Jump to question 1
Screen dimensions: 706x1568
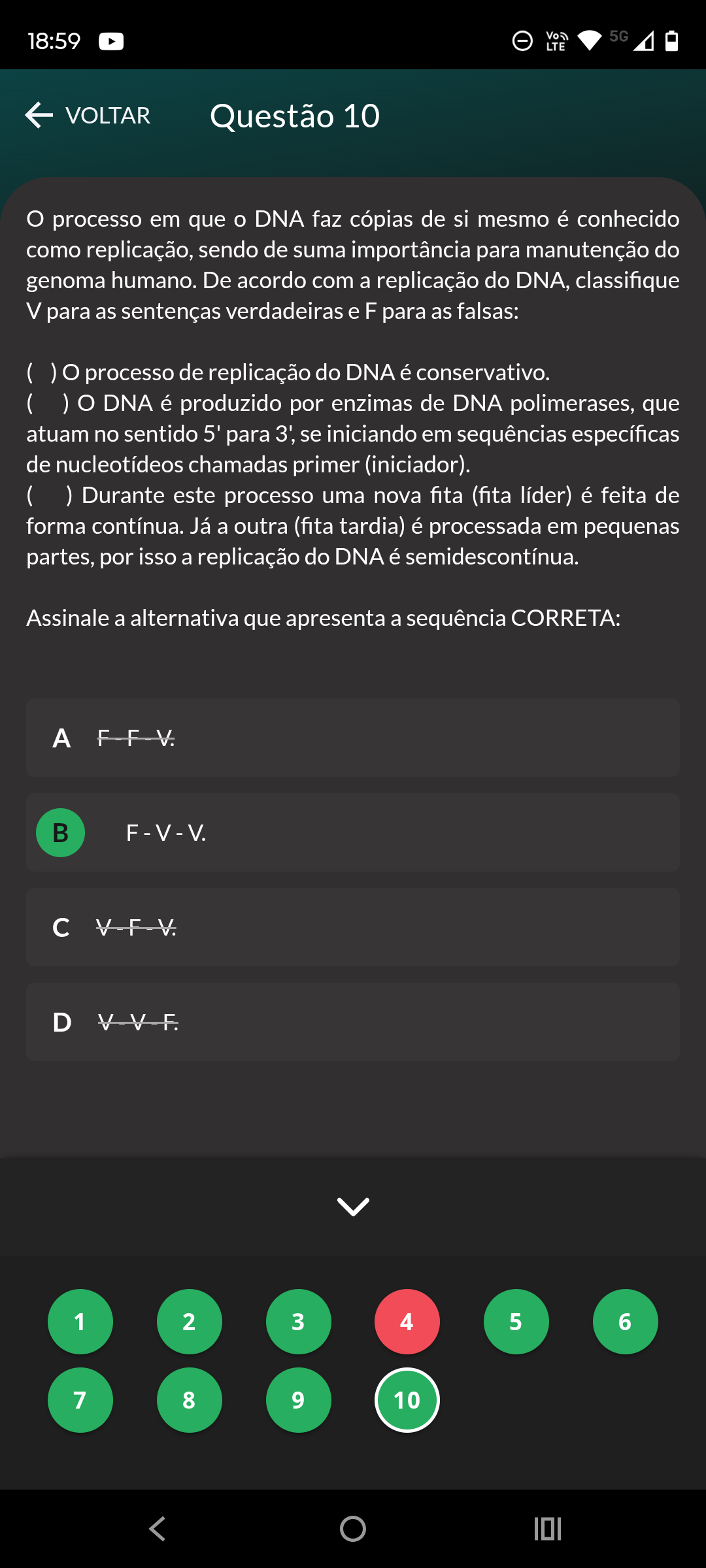[80, 1322]
